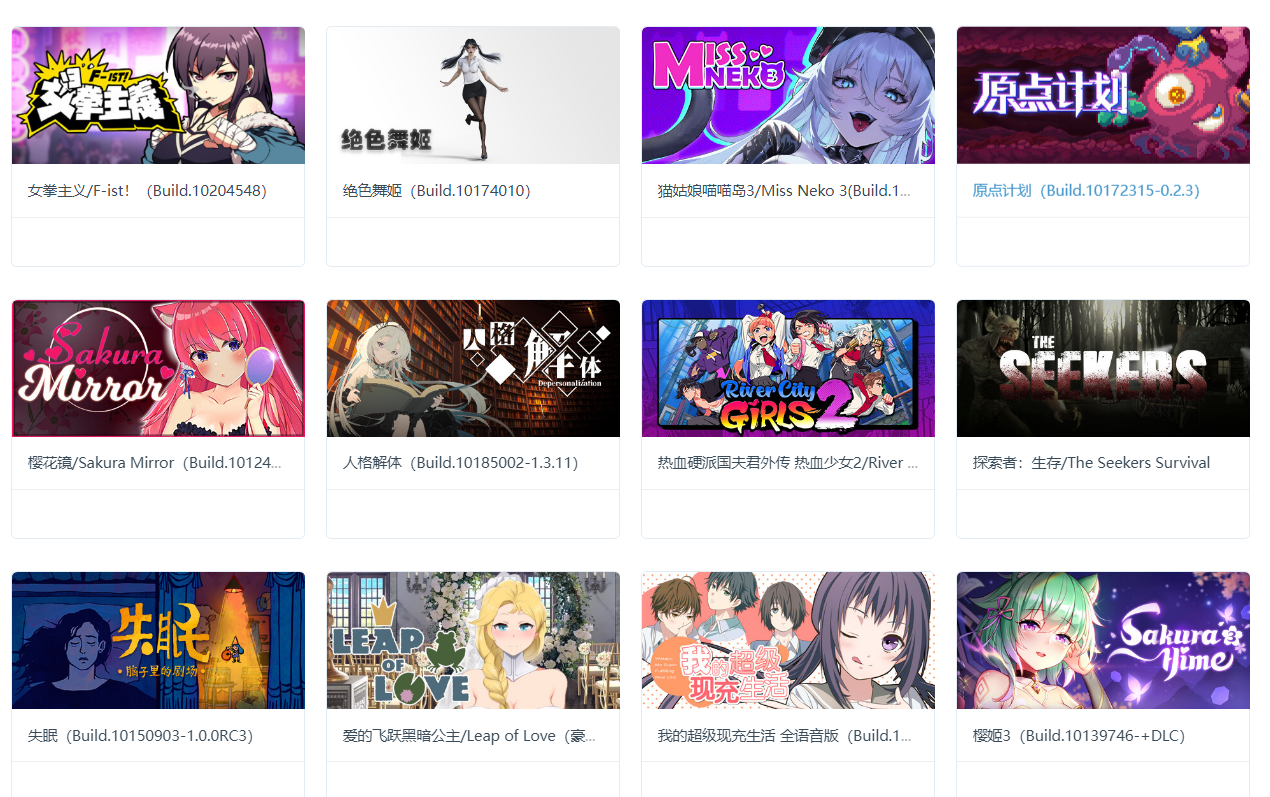Open the 绝色舞姬 game card
Image resolution: width=1270 pixels, height=797 pixels.
(x=472, y=96)
